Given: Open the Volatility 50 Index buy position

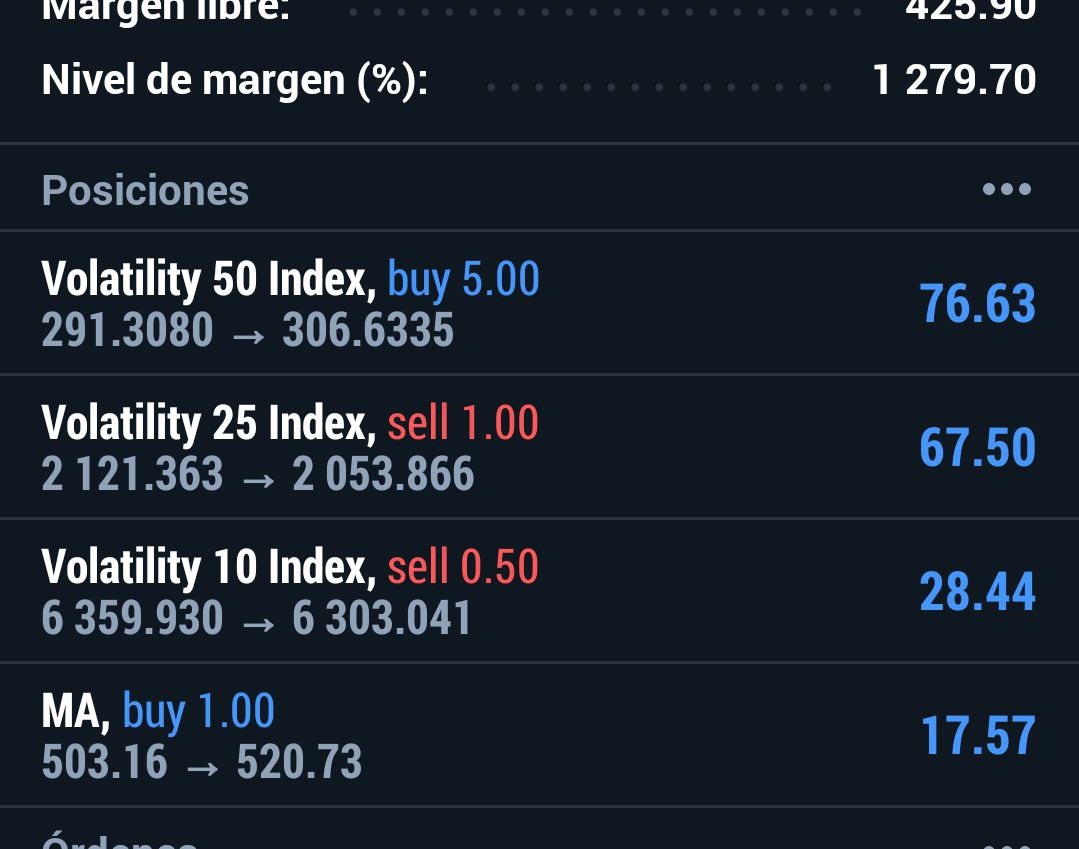Looking at the screenshot, I should click(x=539, y=303).
